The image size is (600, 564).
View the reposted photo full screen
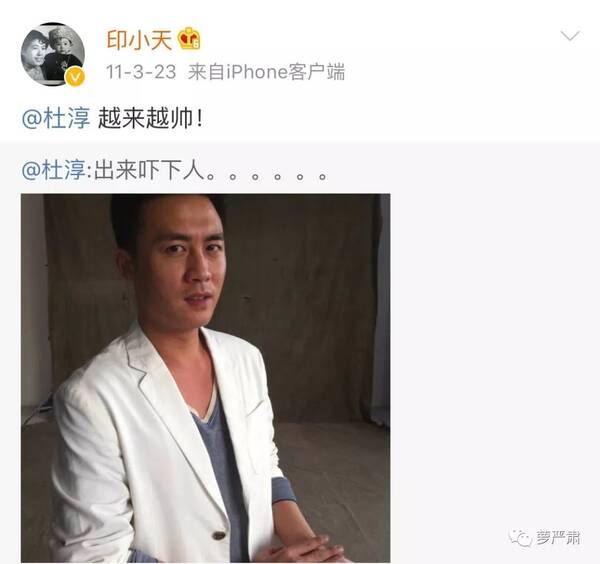[x=205, y=377]
